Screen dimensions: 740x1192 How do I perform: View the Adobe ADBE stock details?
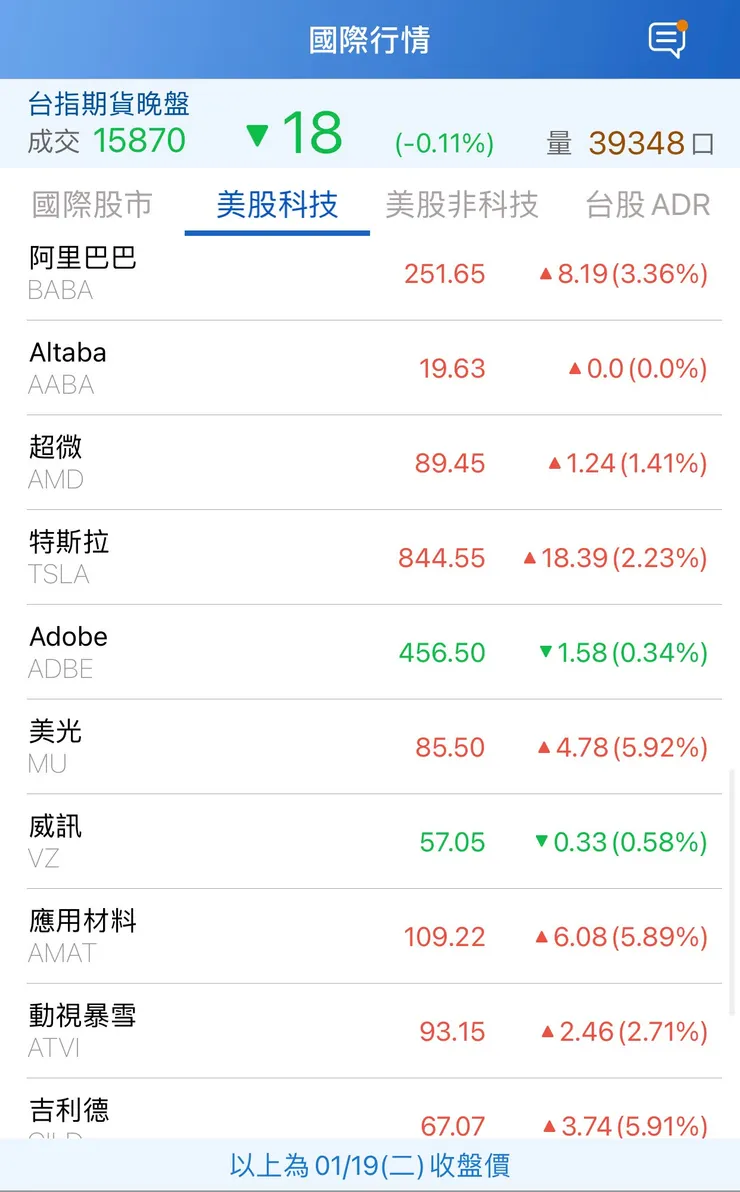tap(370, 653)
